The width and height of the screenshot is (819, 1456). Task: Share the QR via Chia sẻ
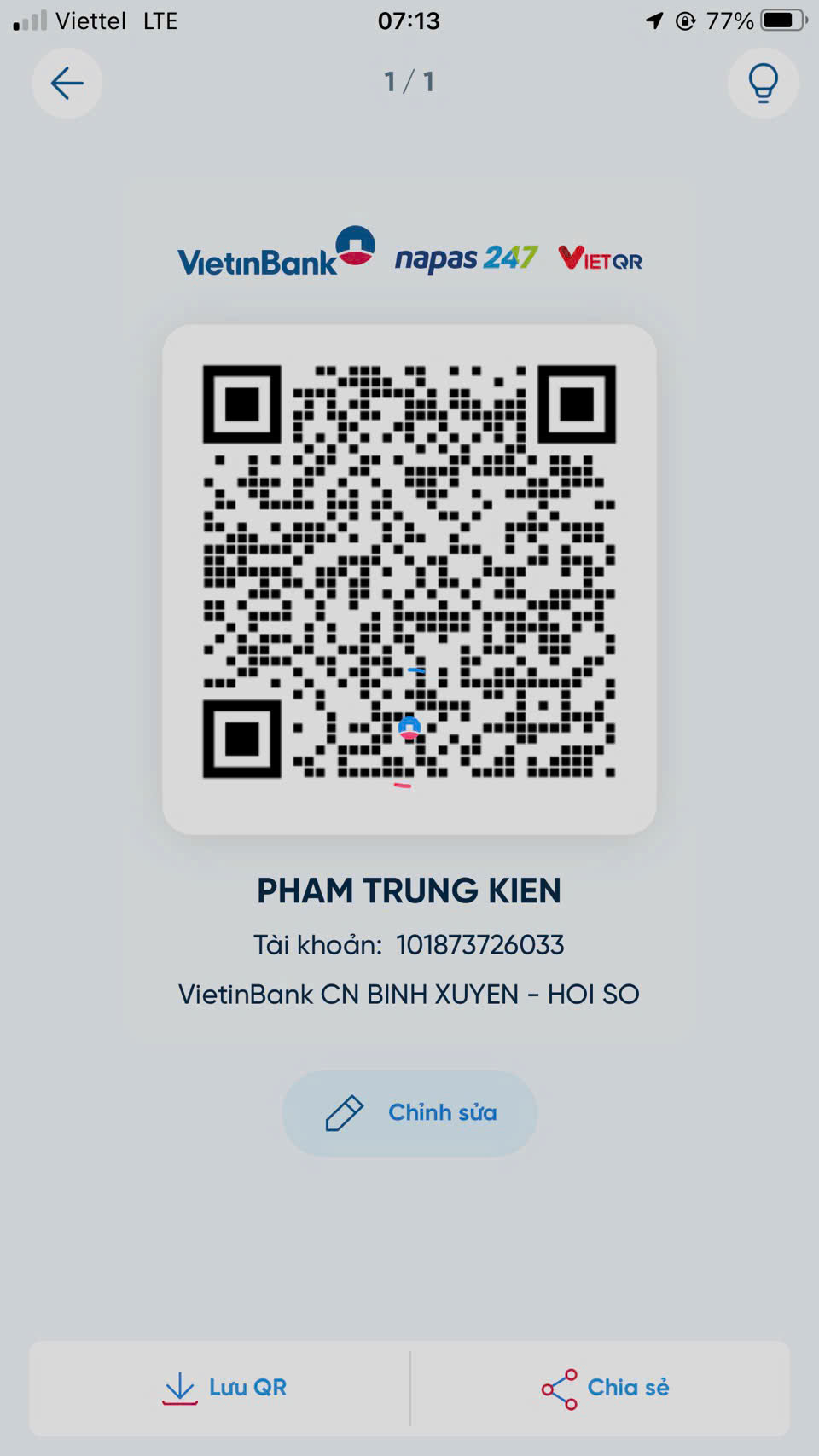604,1388
